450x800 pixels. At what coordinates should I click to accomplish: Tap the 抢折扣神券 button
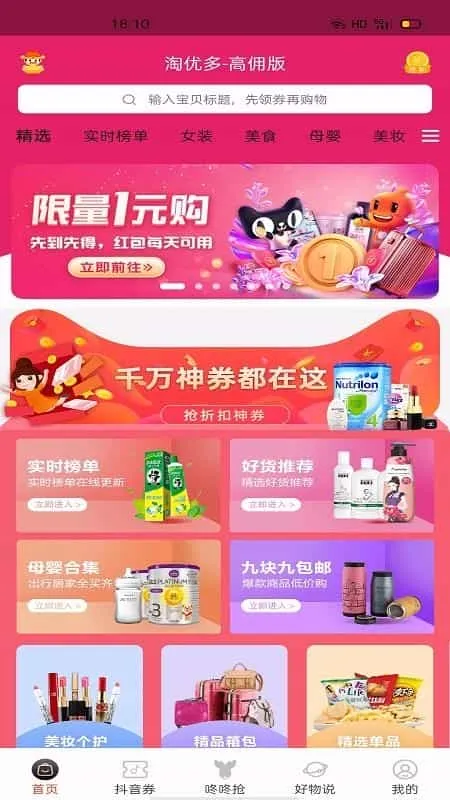(x=225, y=415)
